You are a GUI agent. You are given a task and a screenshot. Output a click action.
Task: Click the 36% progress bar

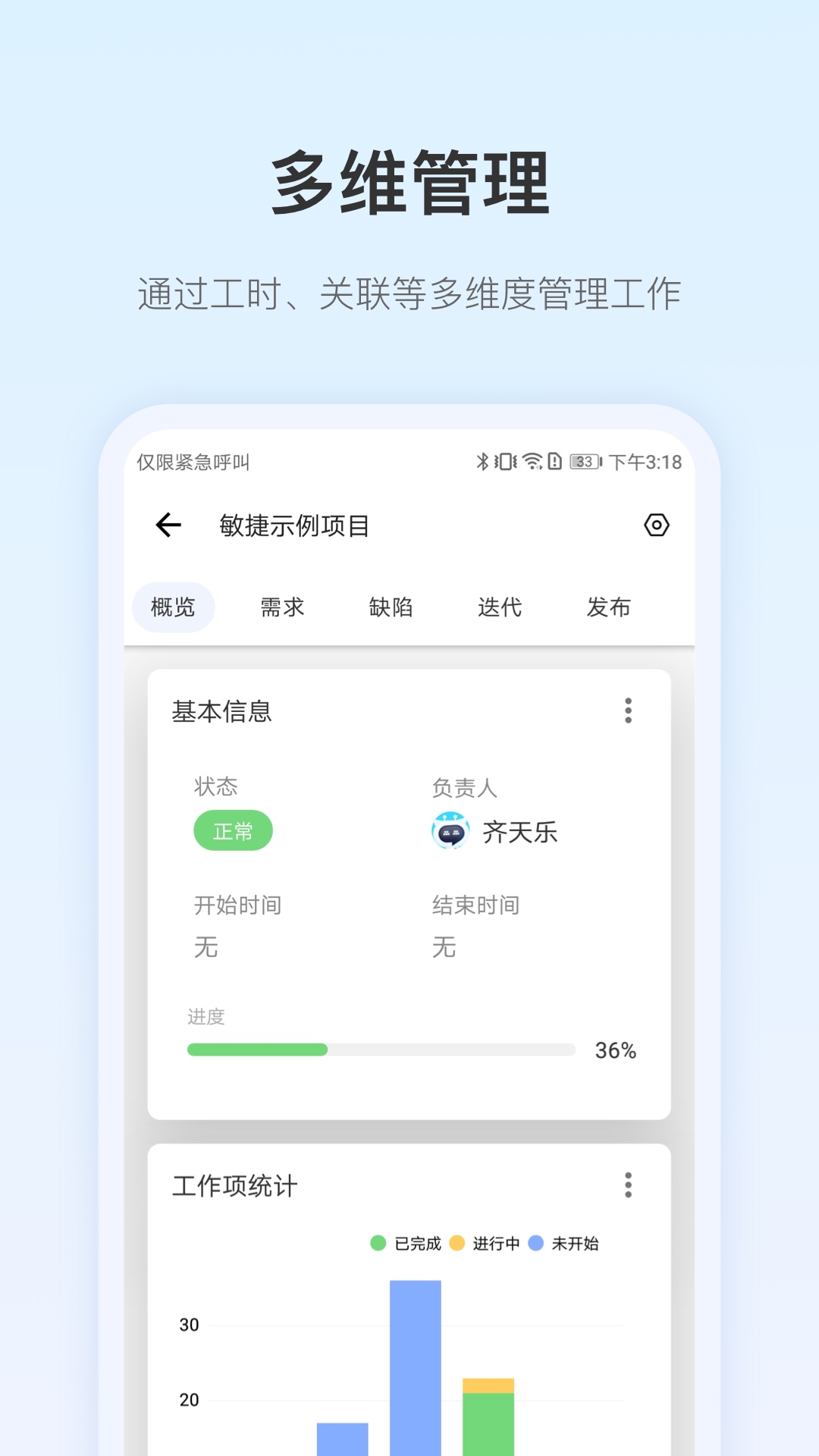coord(379,1050)
